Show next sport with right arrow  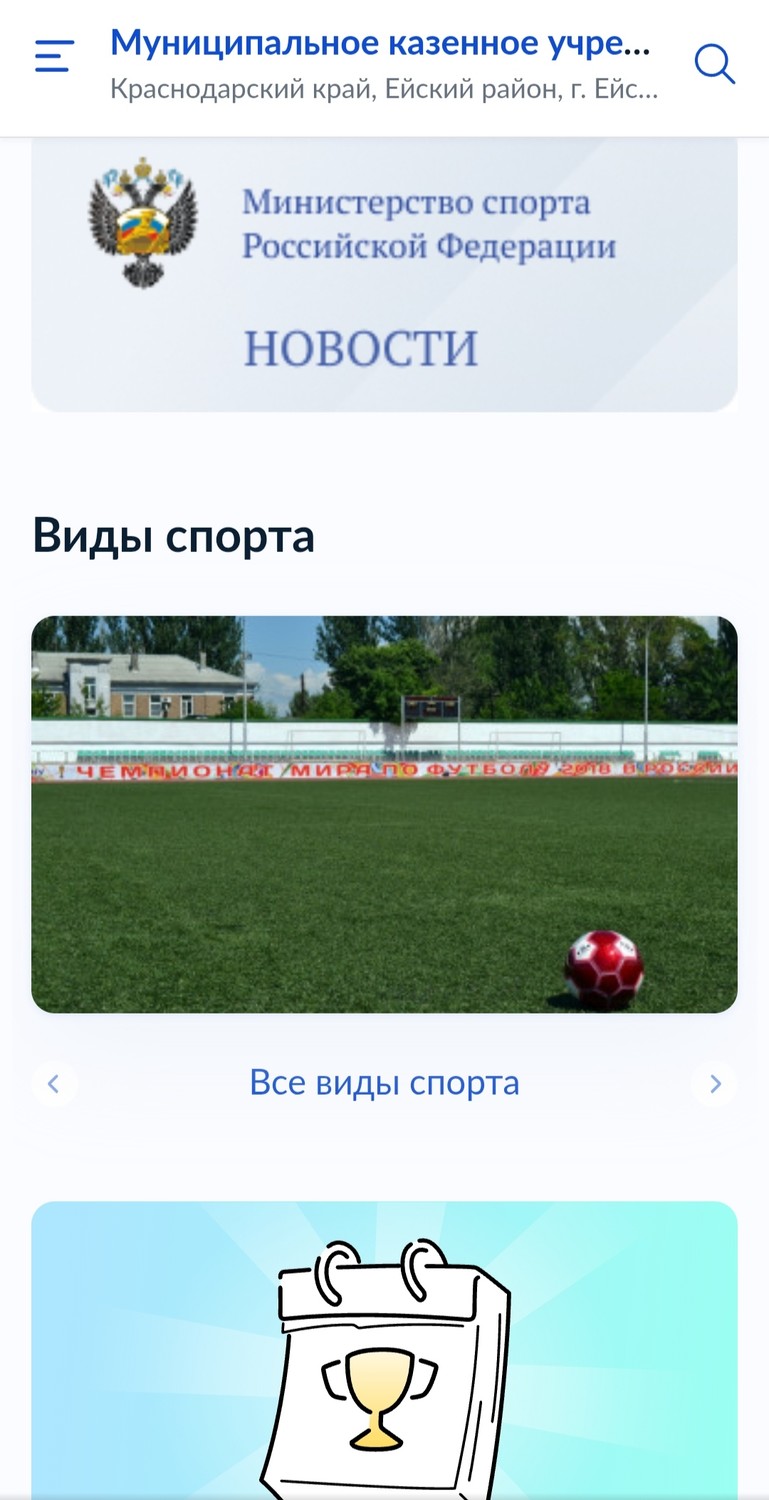[715, 1084]
